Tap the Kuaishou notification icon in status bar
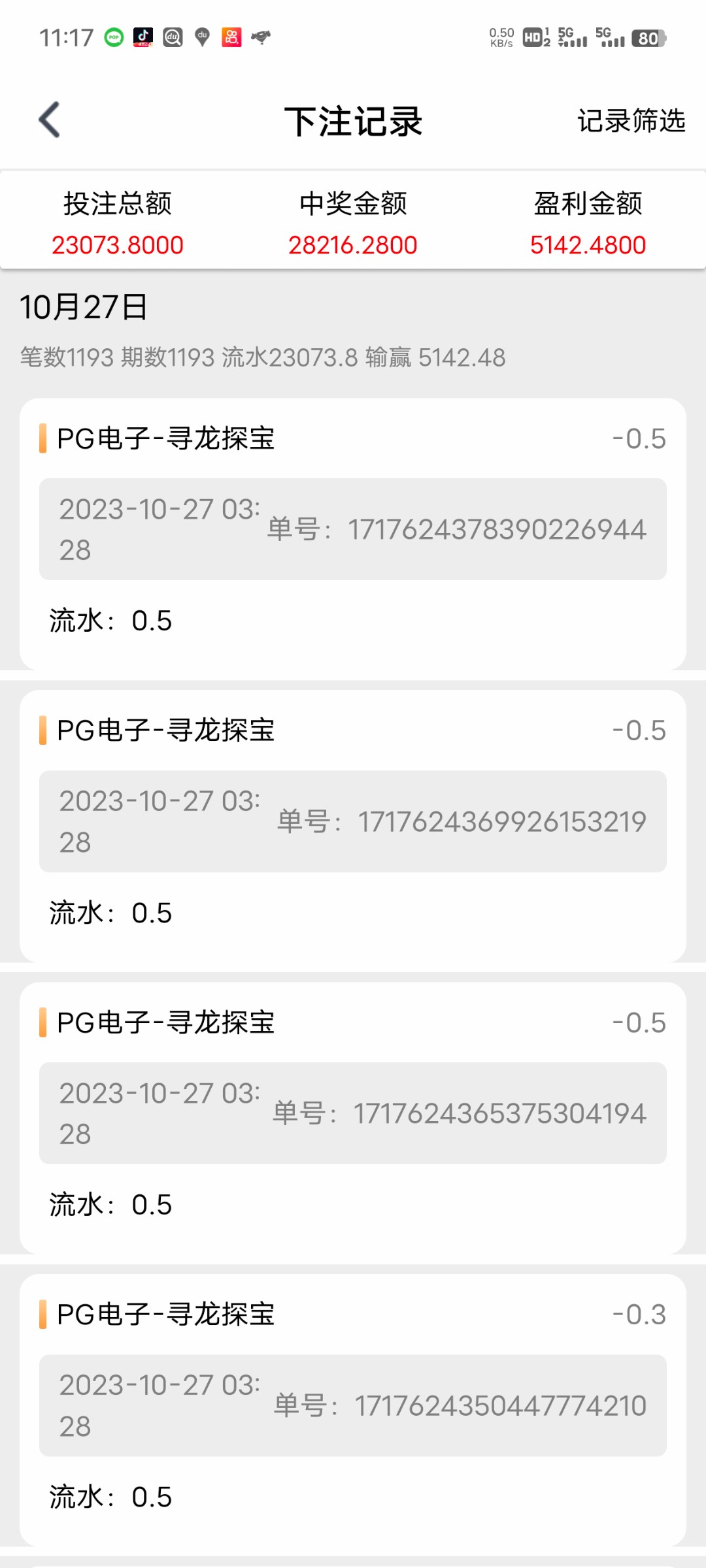This screenshot has width=706, height=1568. pos(230,37)
